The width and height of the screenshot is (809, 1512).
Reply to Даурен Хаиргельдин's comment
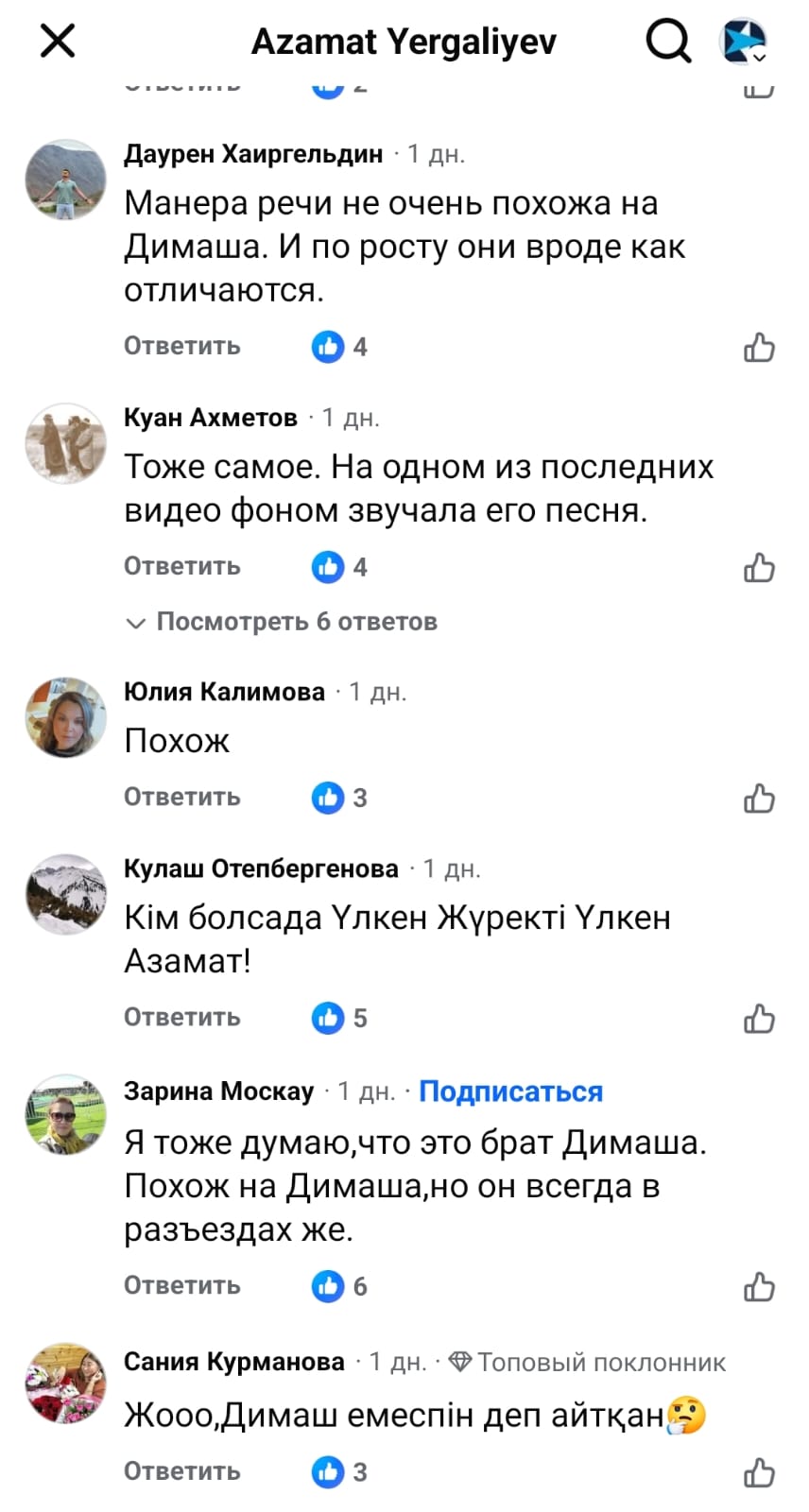click(182, 347)
